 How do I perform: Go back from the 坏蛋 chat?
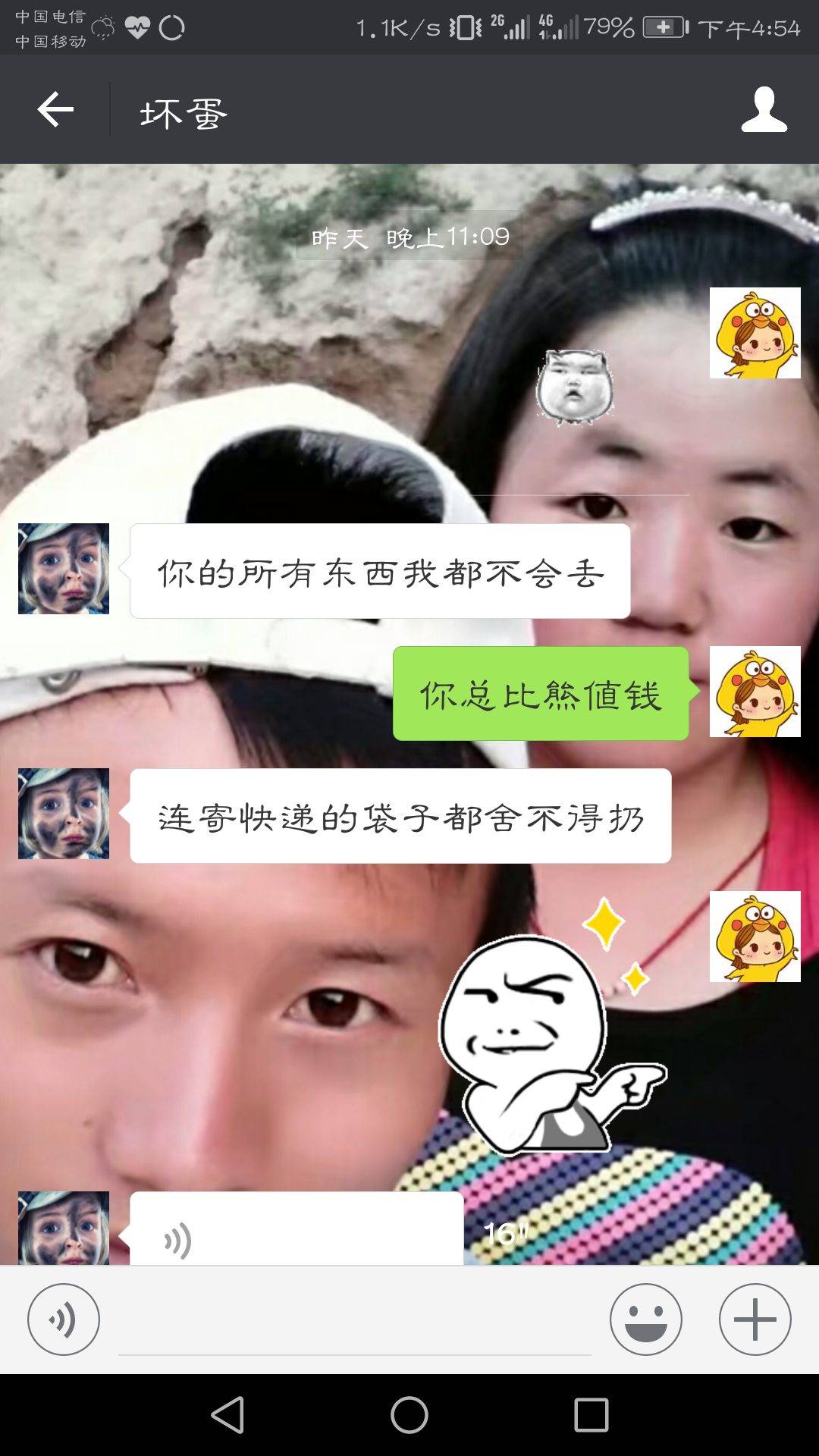coord(55,110)
